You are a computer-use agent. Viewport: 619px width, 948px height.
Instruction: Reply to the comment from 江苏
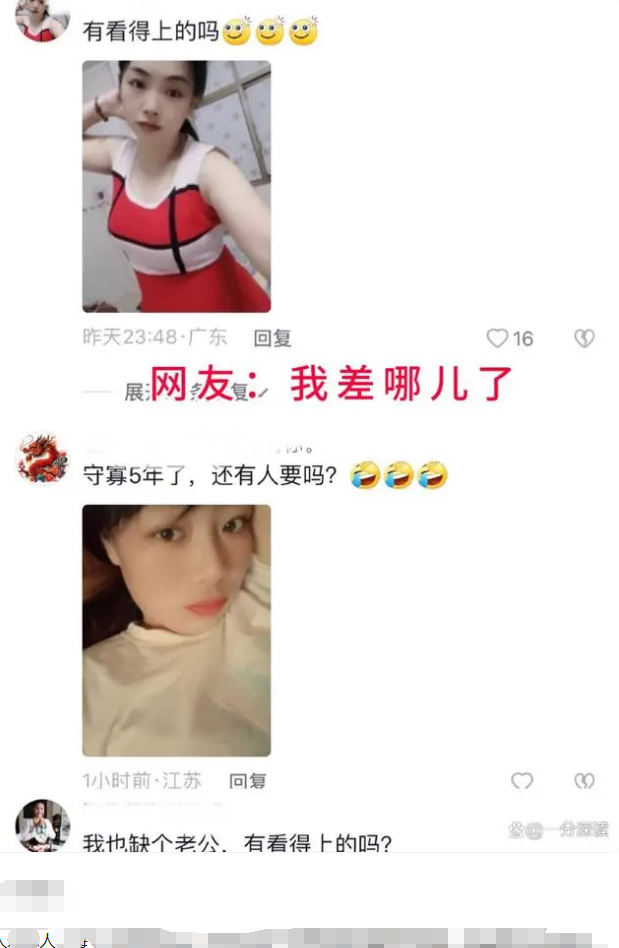point(248,780)
